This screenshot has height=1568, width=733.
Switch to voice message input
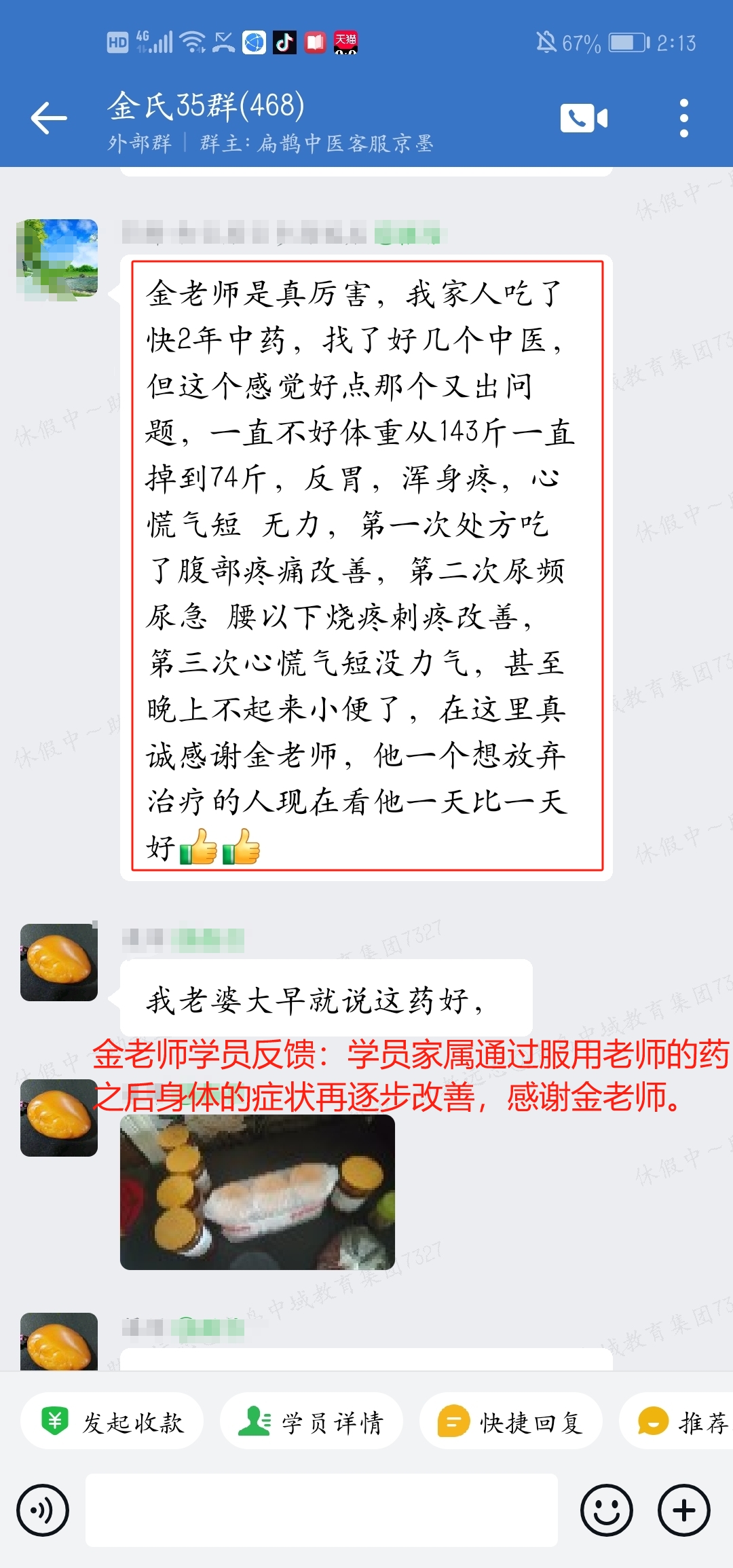[43, 1510]
